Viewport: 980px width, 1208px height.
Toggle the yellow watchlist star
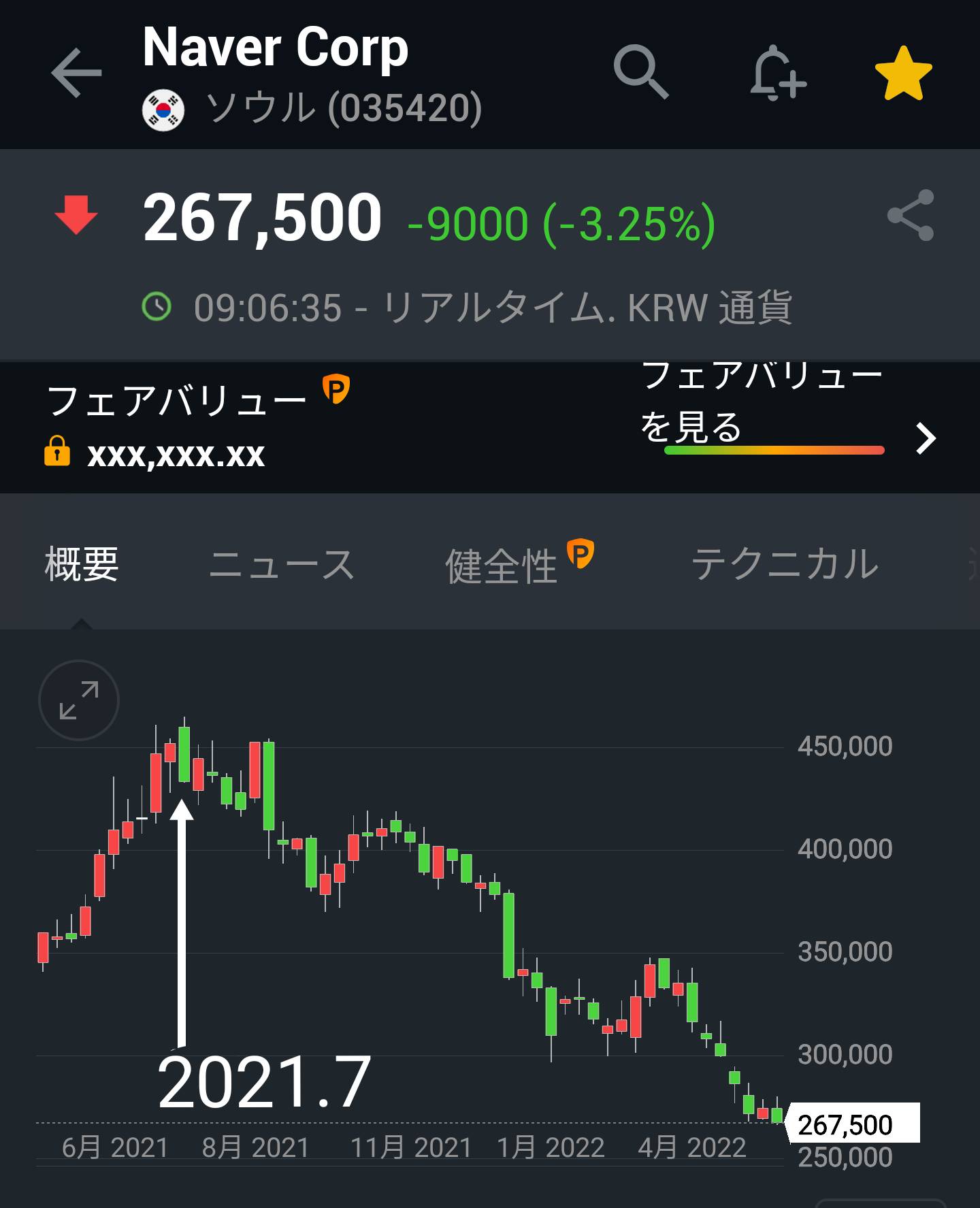point(903,74)
